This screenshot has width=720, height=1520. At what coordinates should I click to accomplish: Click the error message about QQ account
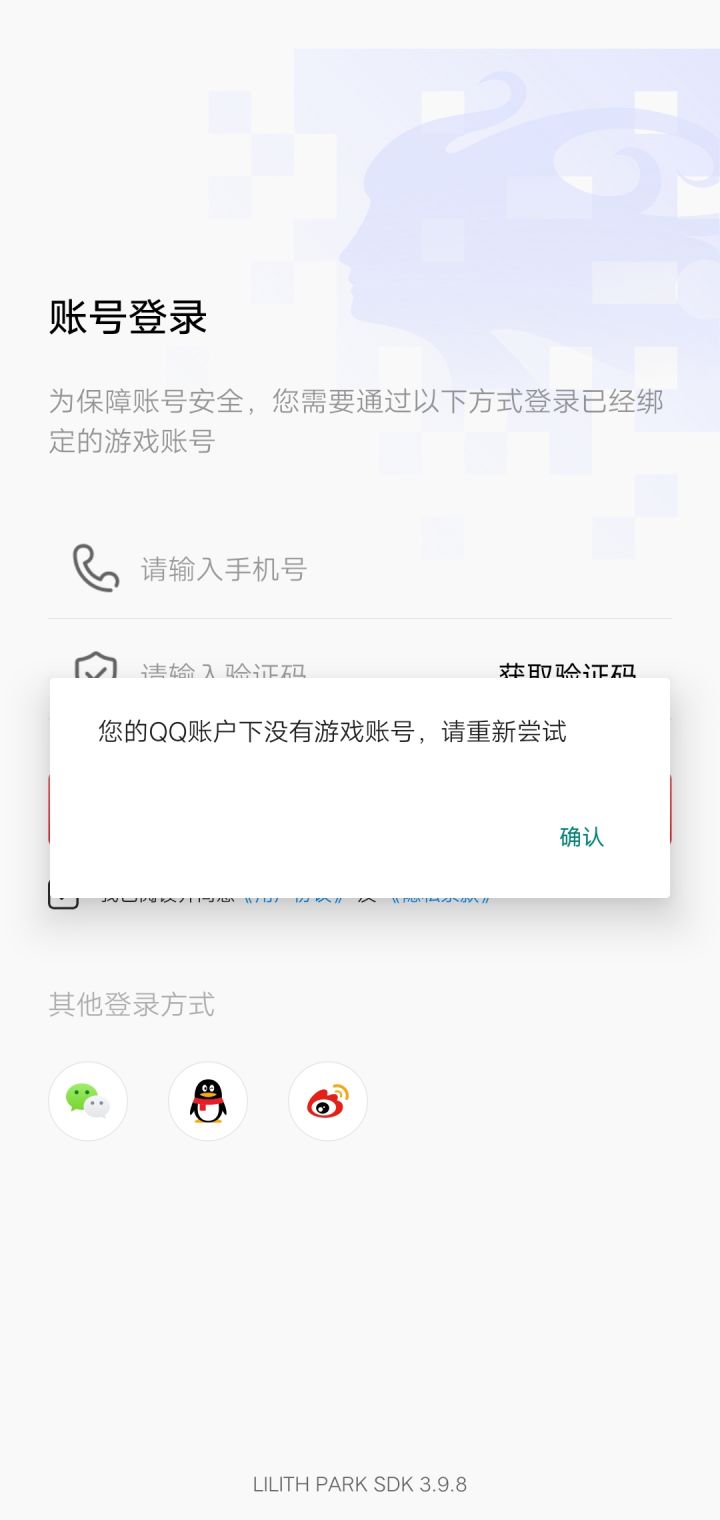pyautogui.click(x=330, y=732)
